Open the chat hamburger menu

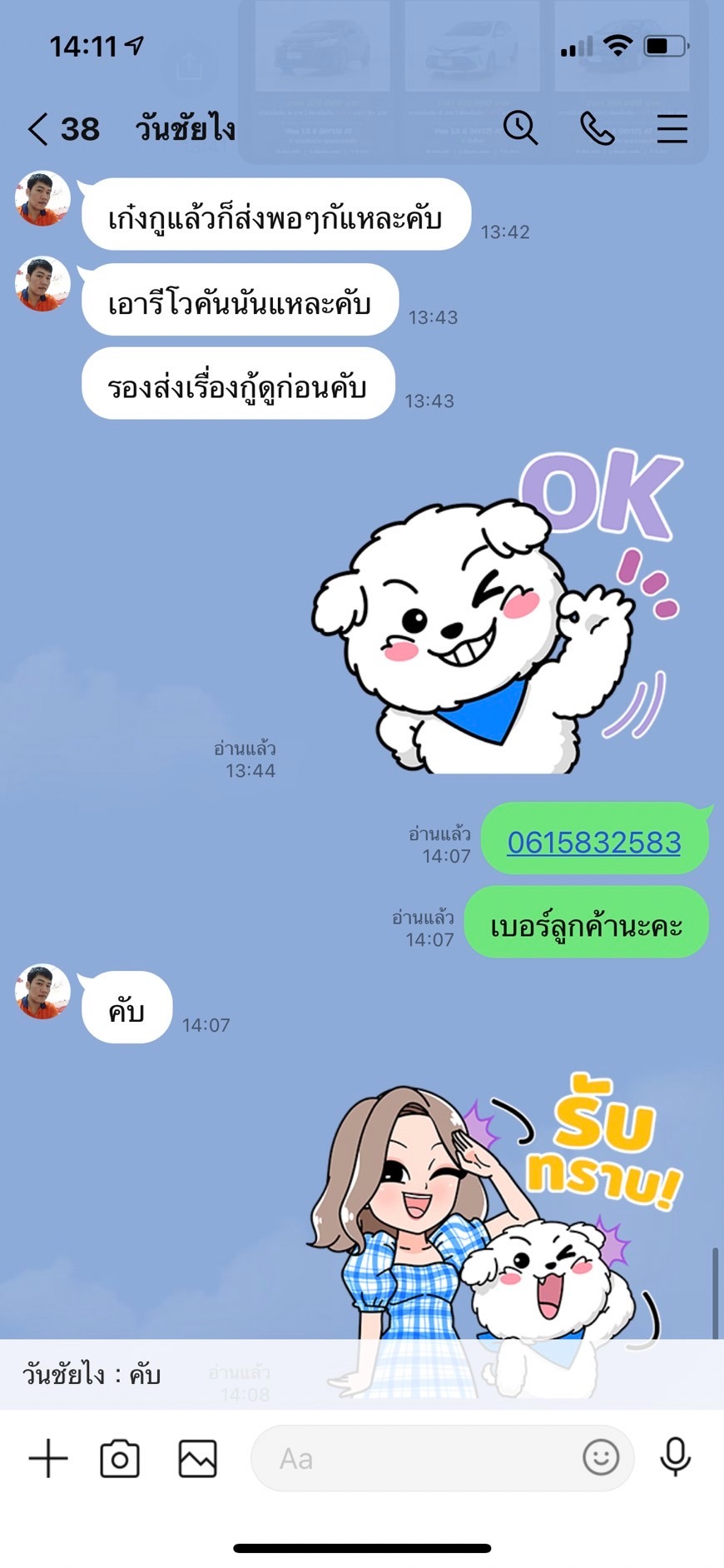(x=672, y=128)
